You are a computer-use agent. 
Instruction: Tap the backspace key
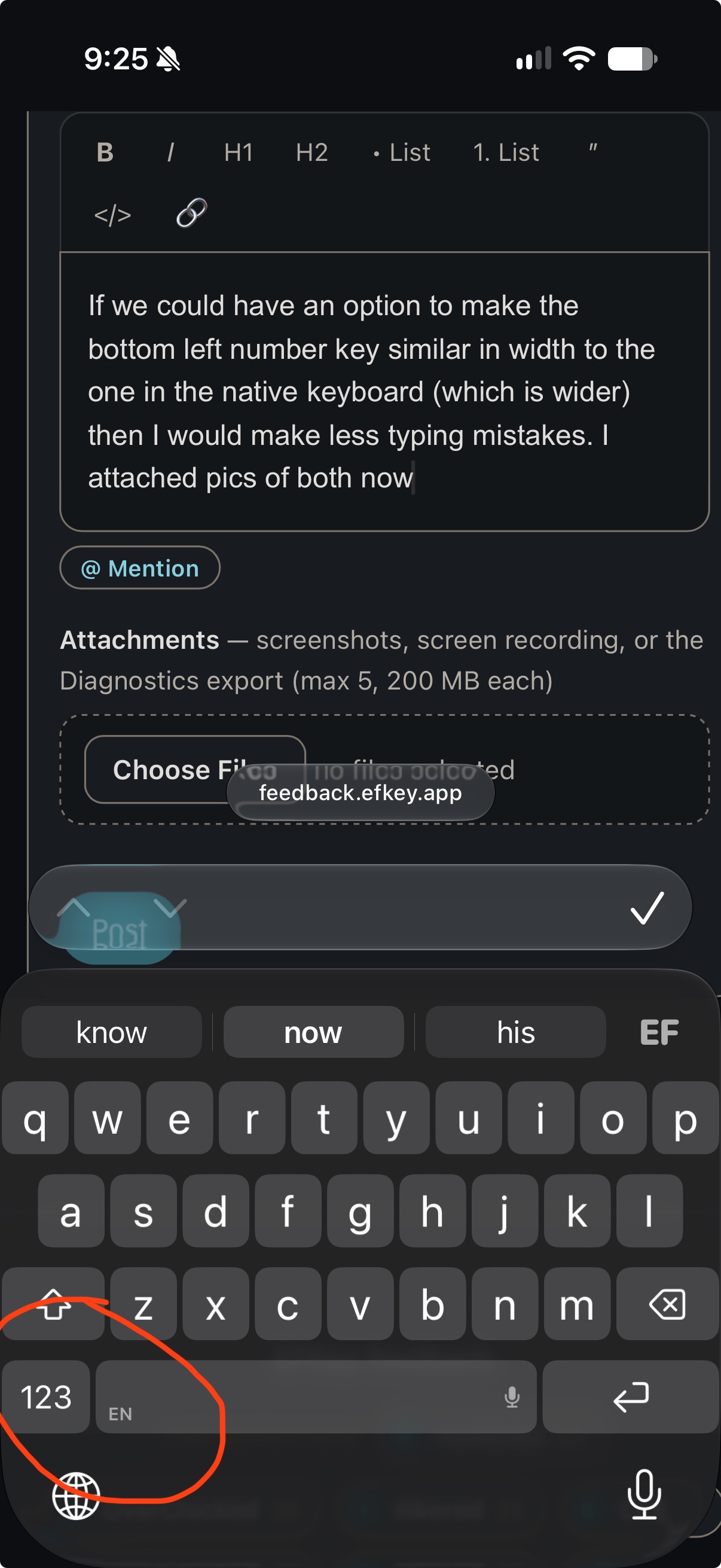tap(667, 1303)
